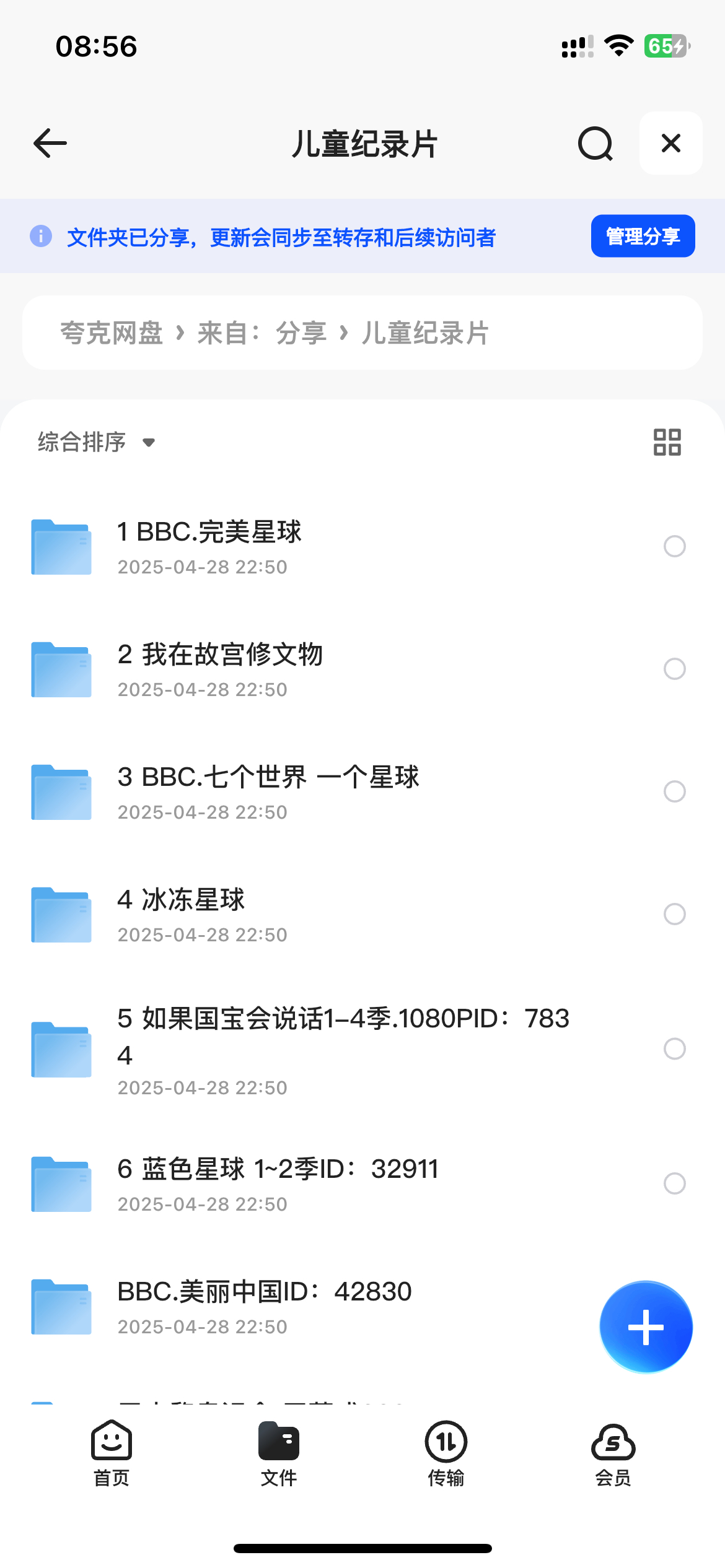
Task: Go to 来自：分享 in breadcrumb
Action: coord(262,333)
